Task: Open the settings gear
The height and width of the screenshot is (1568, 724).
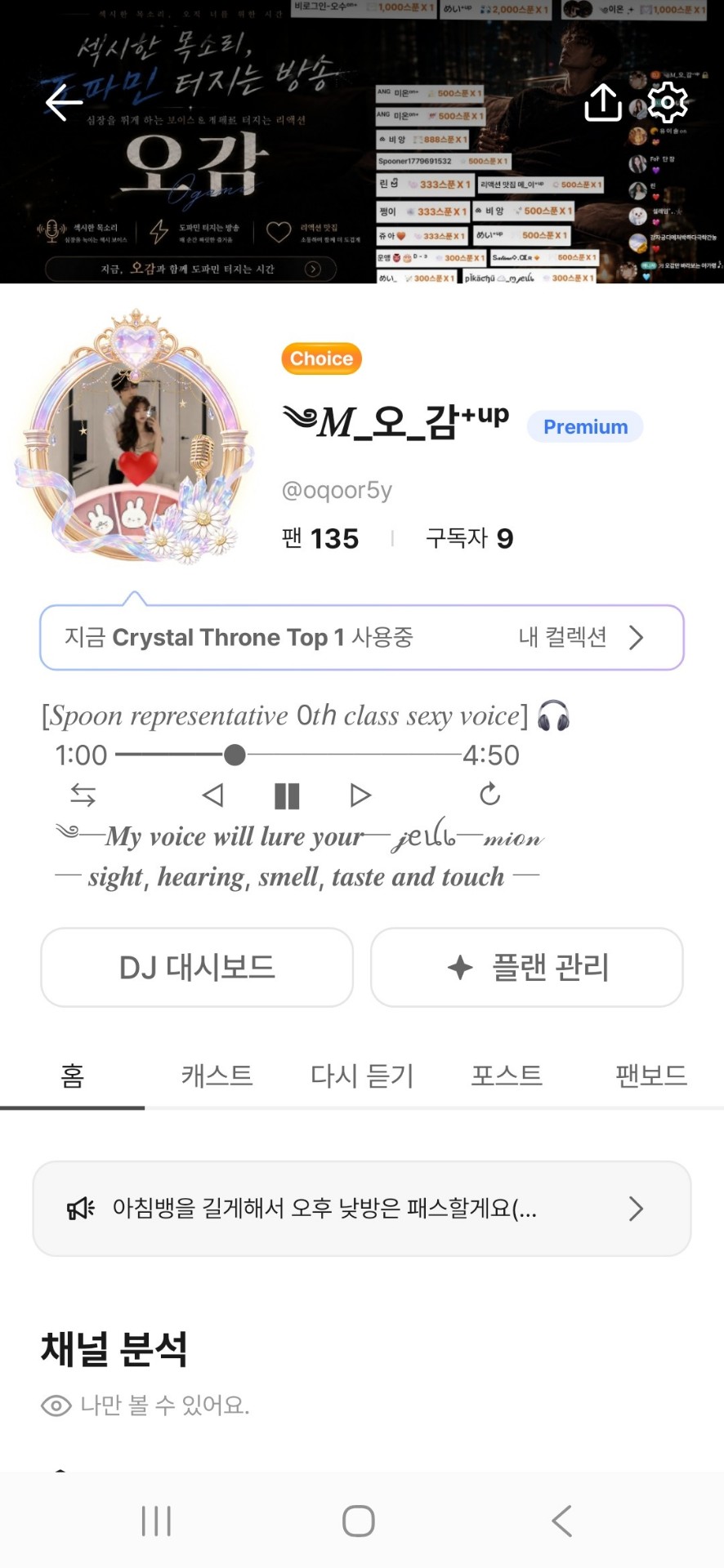Action: click(x=667, y=102)
